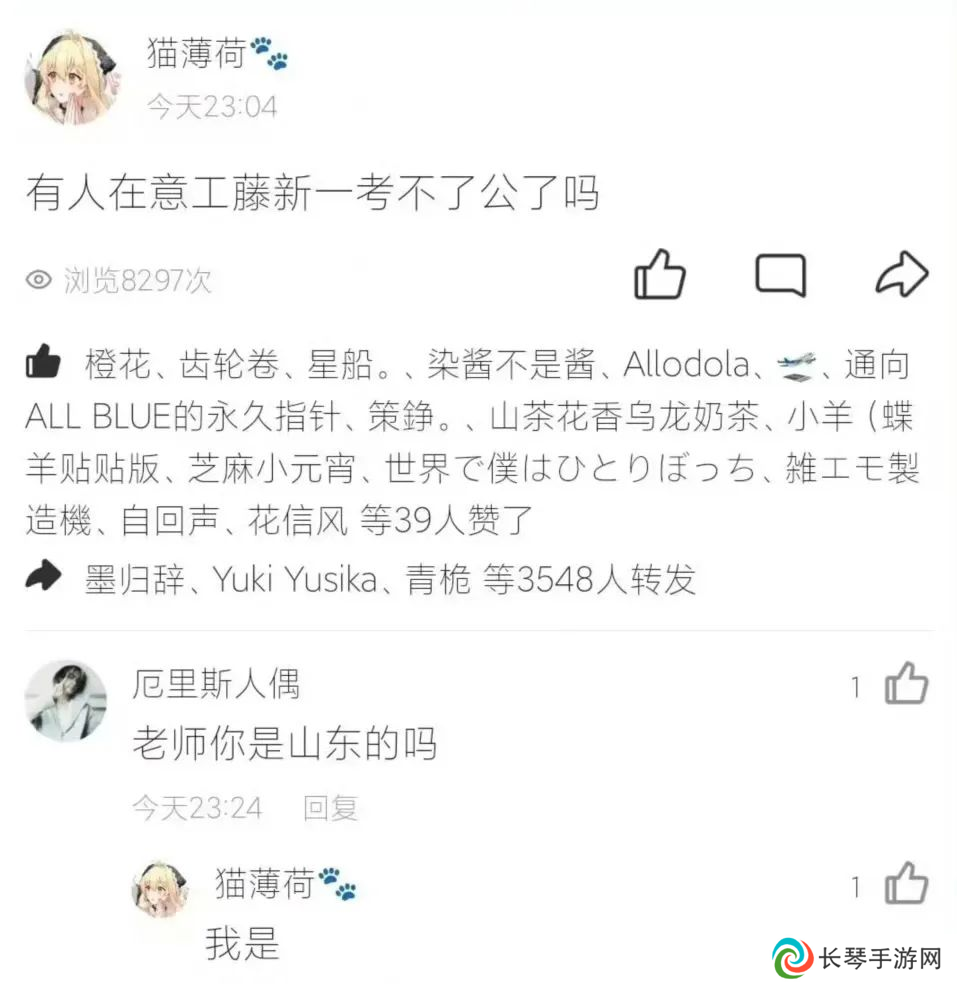Open the comment icon under the post
This screenshot has width=957, height=984.
(x=780, y=274)
